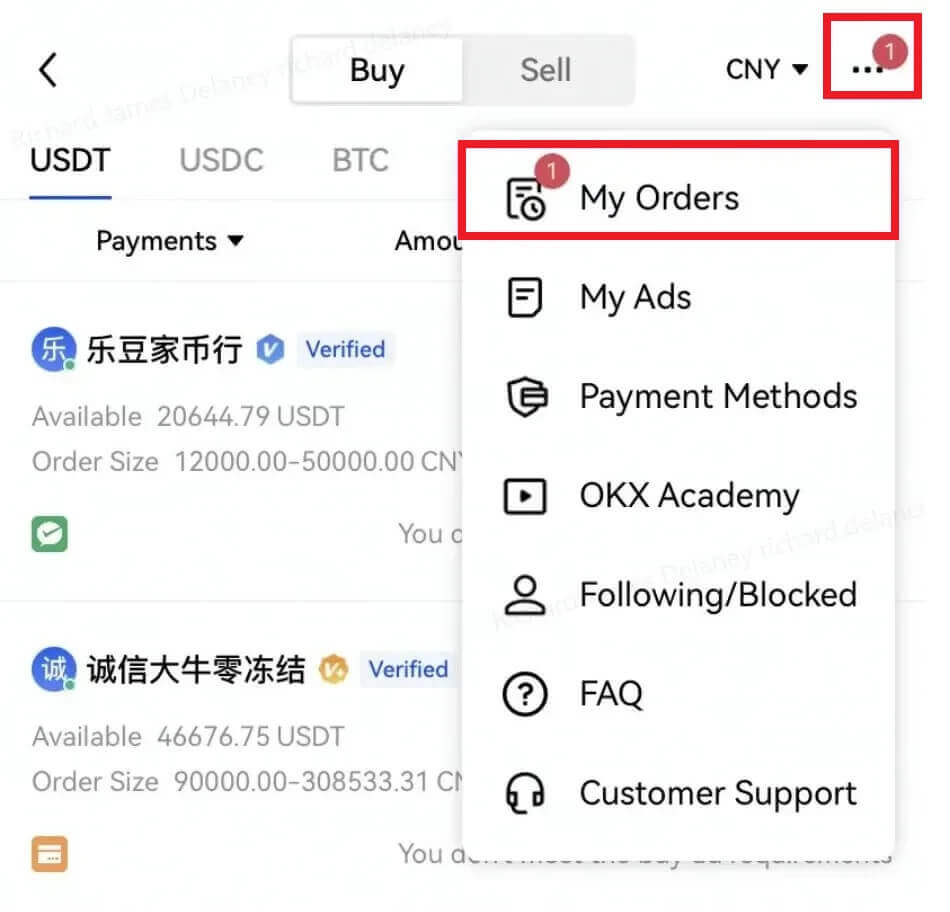Open the FAQ entry

coord(611,694)
